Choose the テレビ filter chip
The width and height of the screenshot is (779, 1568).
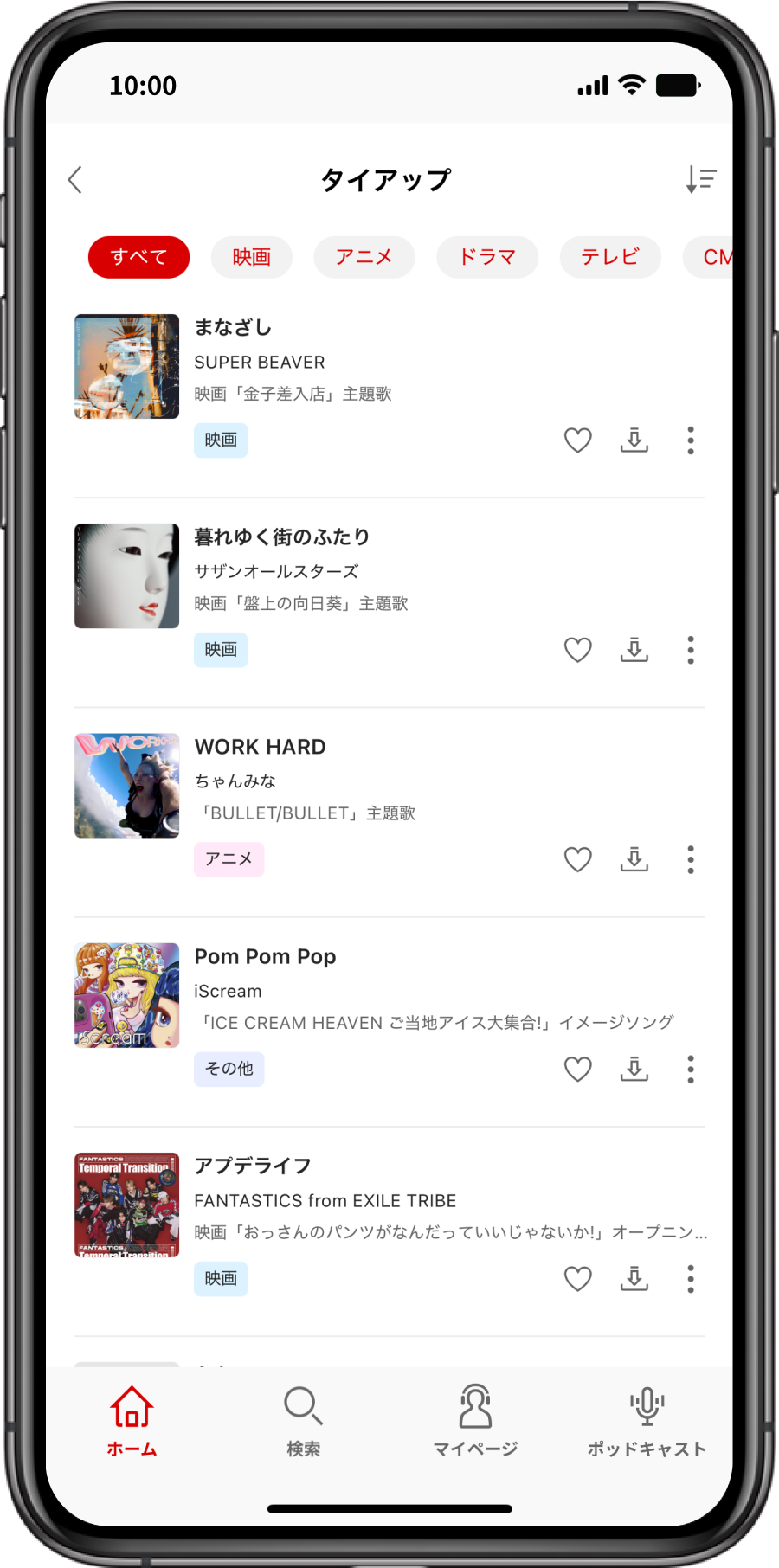[x=610, y=257]
